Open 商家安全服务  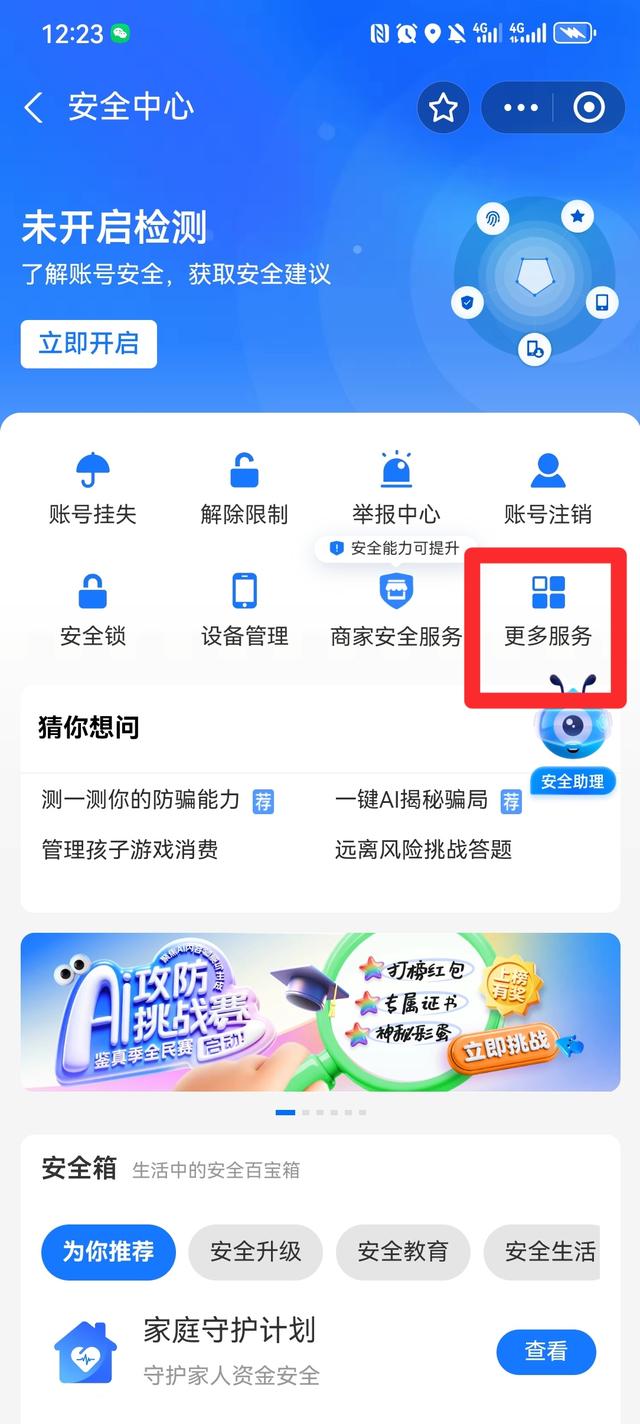point(396,610)
